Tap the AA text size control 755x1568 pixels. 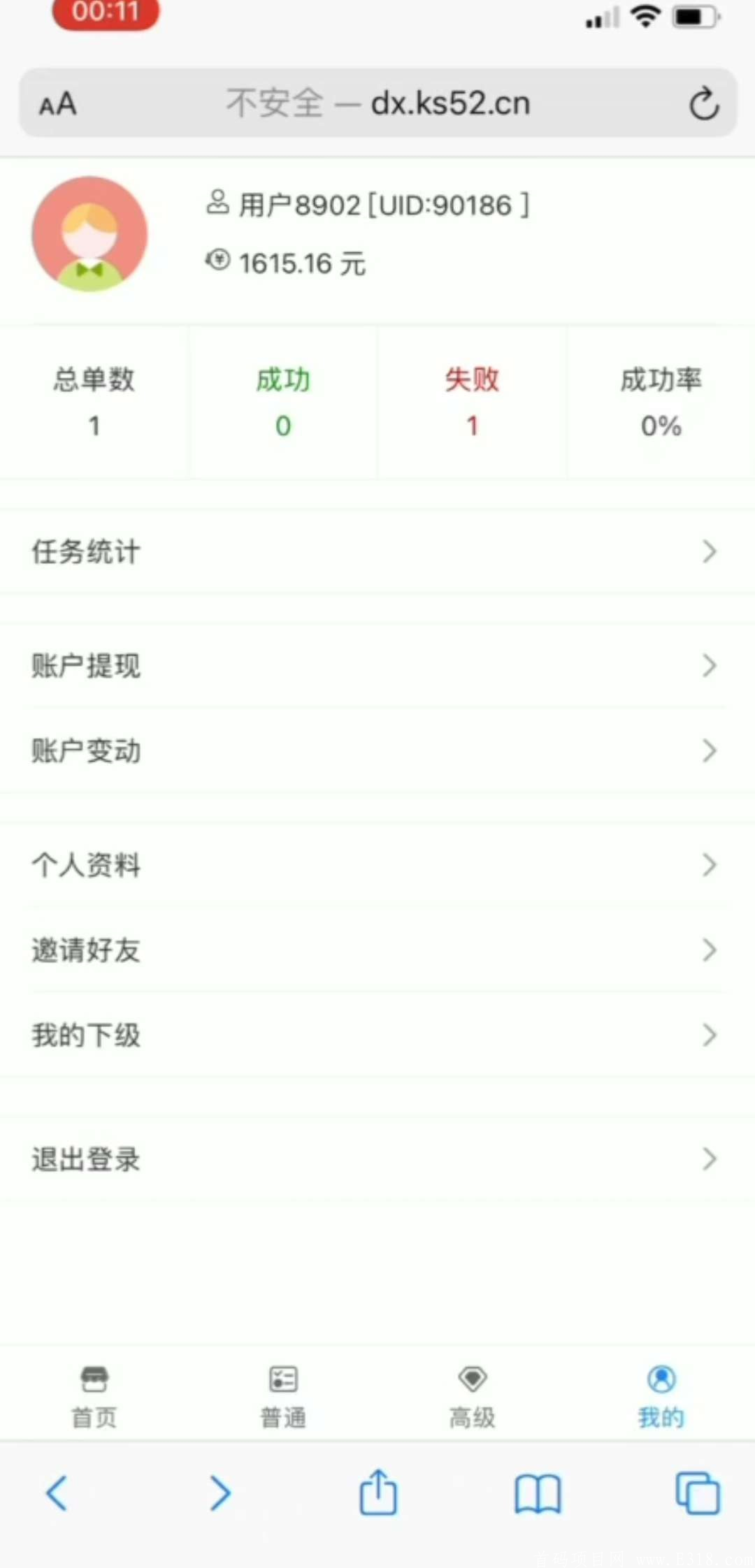tap(58, 105)
